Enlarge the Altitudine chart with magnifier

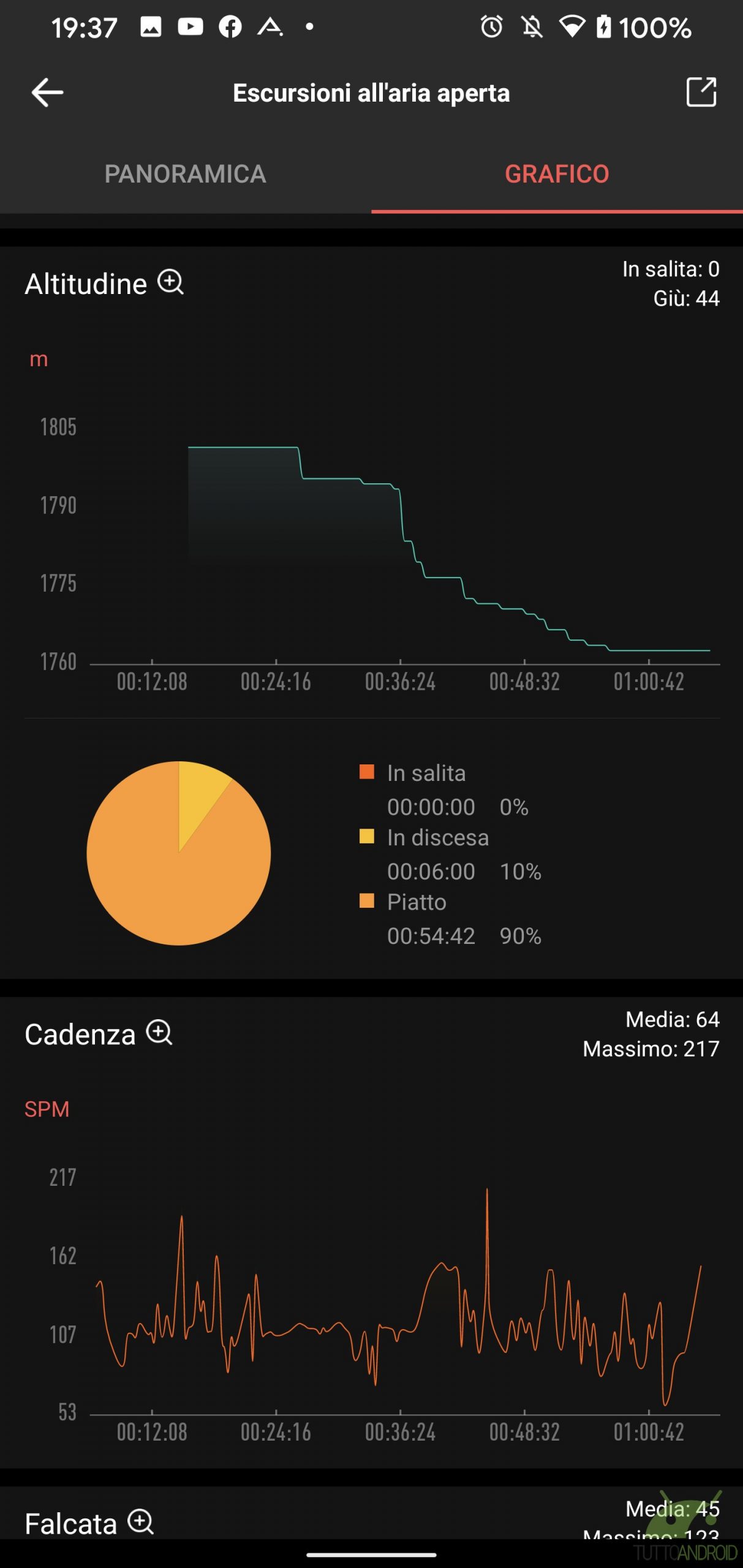pos(171,282)
